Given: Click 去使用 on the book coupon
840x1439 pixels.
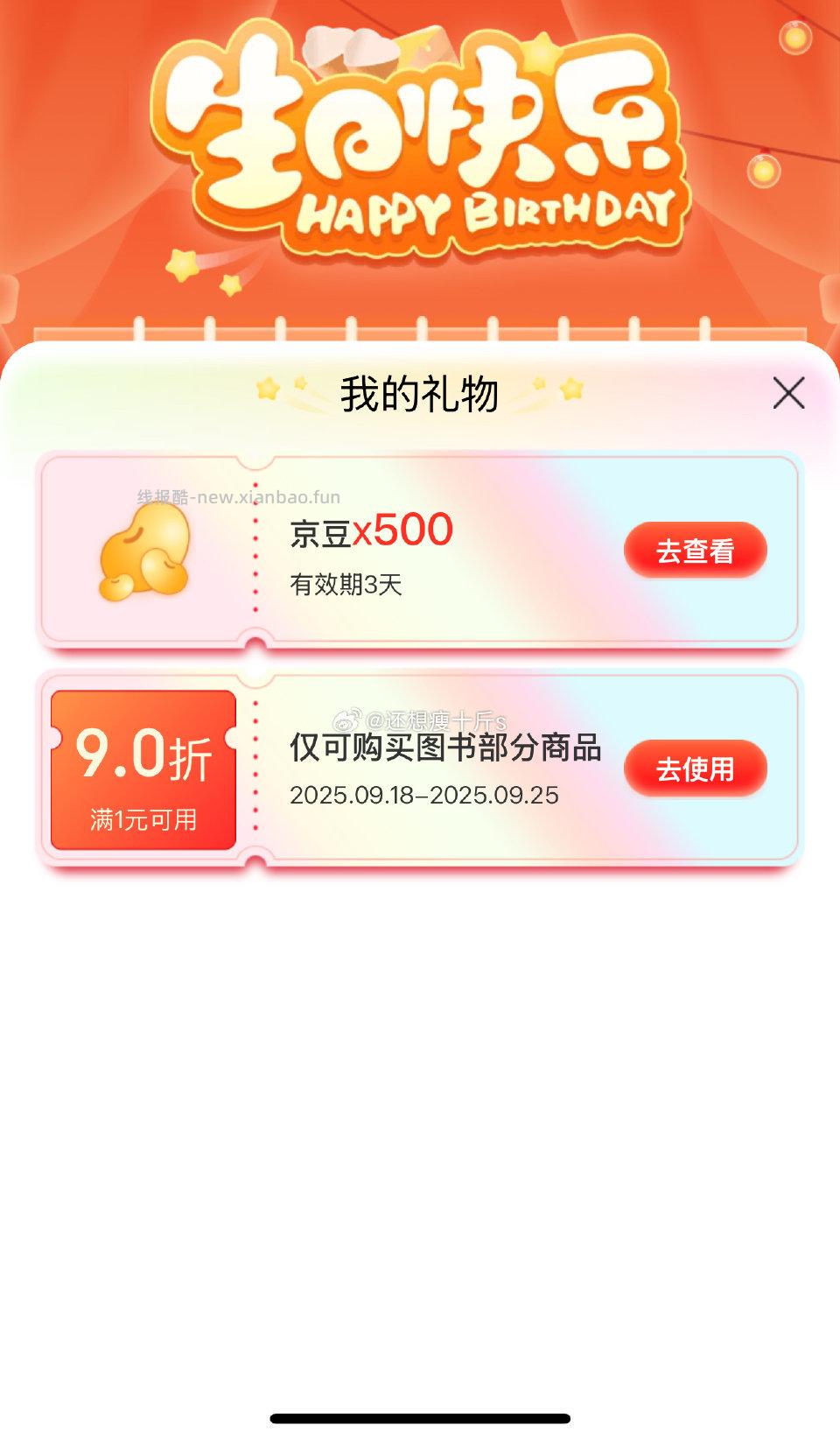Looking at the screenshot, I should pos(696,770).
